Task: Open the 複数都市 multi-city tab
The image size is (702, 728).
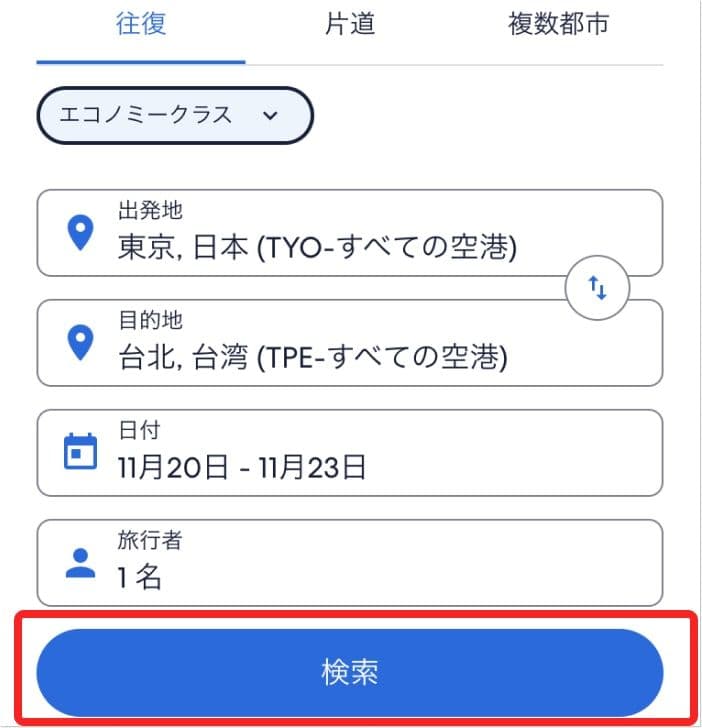Action: pyautogui.click(x=558, y=25)
